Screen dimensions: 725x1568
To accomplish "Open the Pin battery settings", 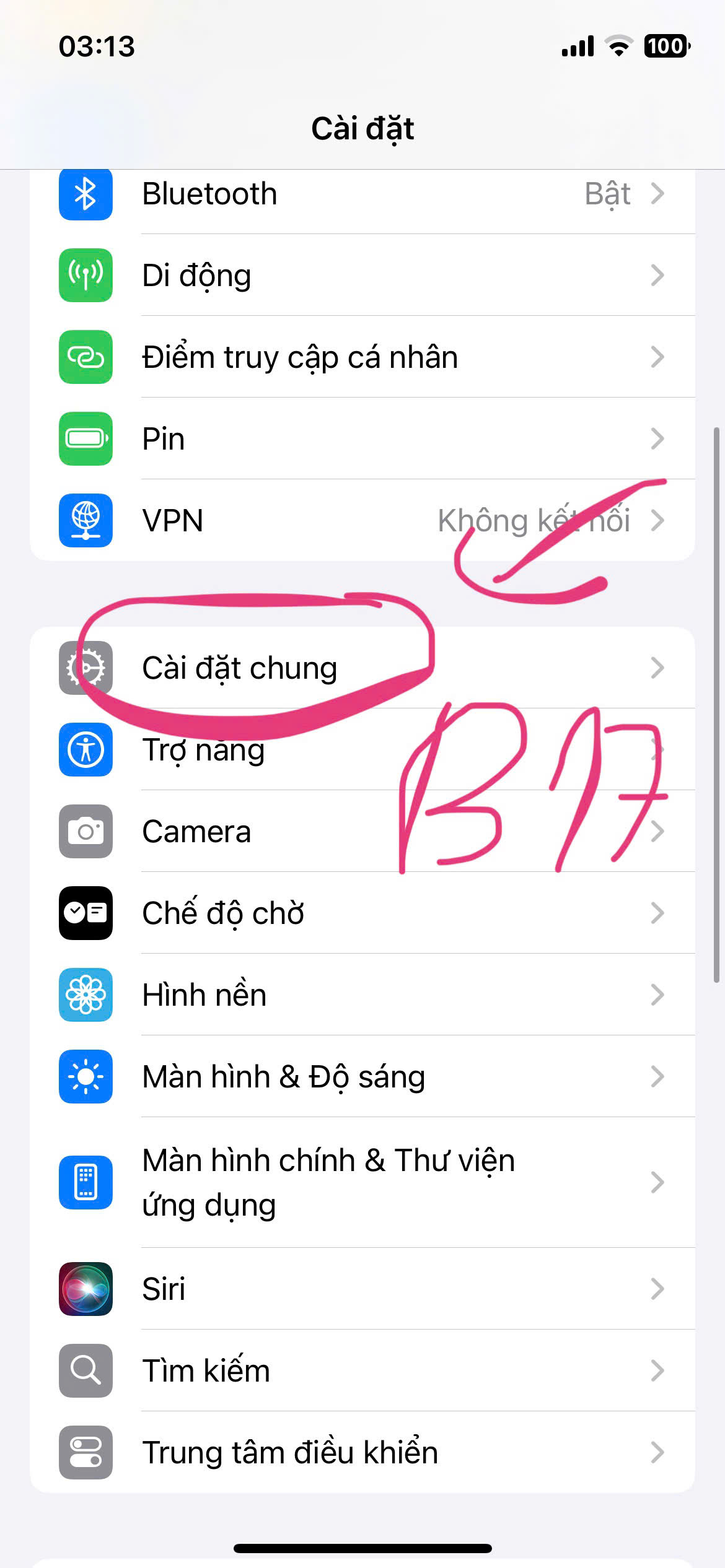I will 362,438.
